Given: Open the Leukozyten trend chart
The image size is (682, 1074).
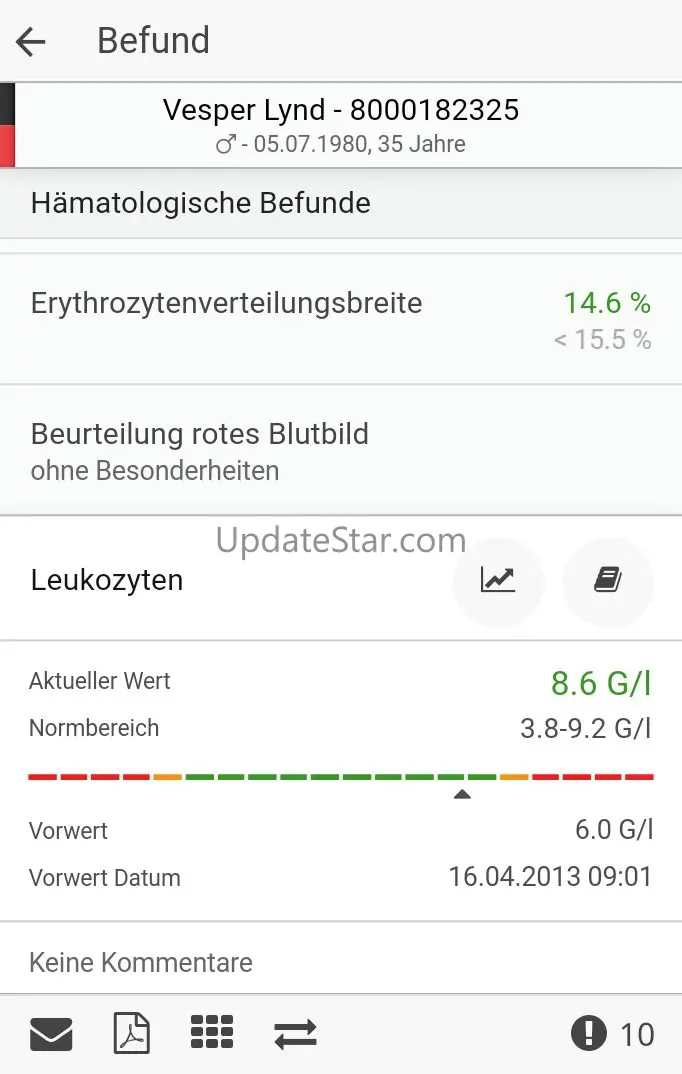Looking at the screenshot, I should click(497, 580).
